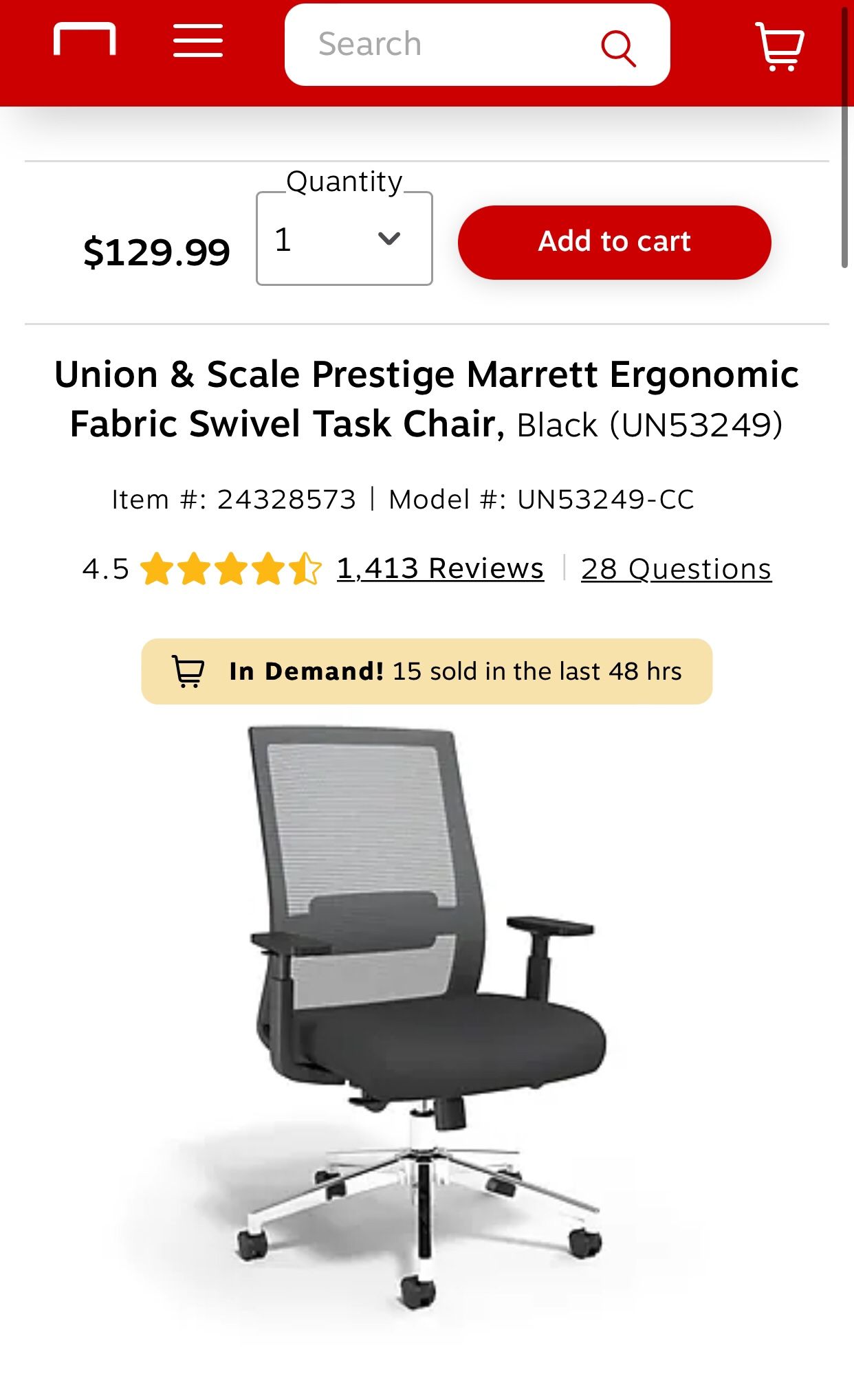Open the 1,413 Reviews link
This screenshot has width=854, height=1400.
(440, 569)
